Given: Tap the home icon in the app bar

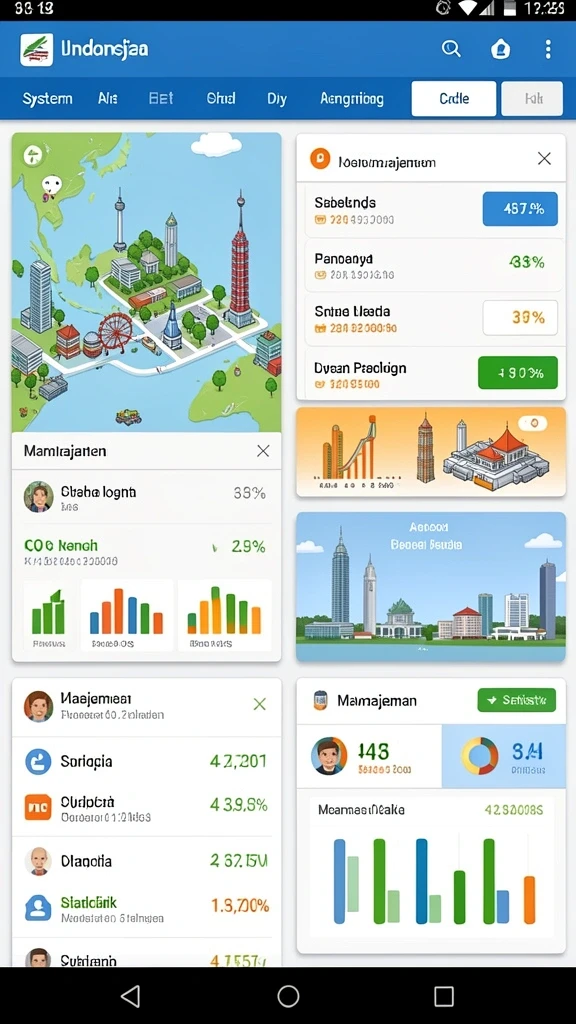Looking at the screenshot, I should coord(501,49).
